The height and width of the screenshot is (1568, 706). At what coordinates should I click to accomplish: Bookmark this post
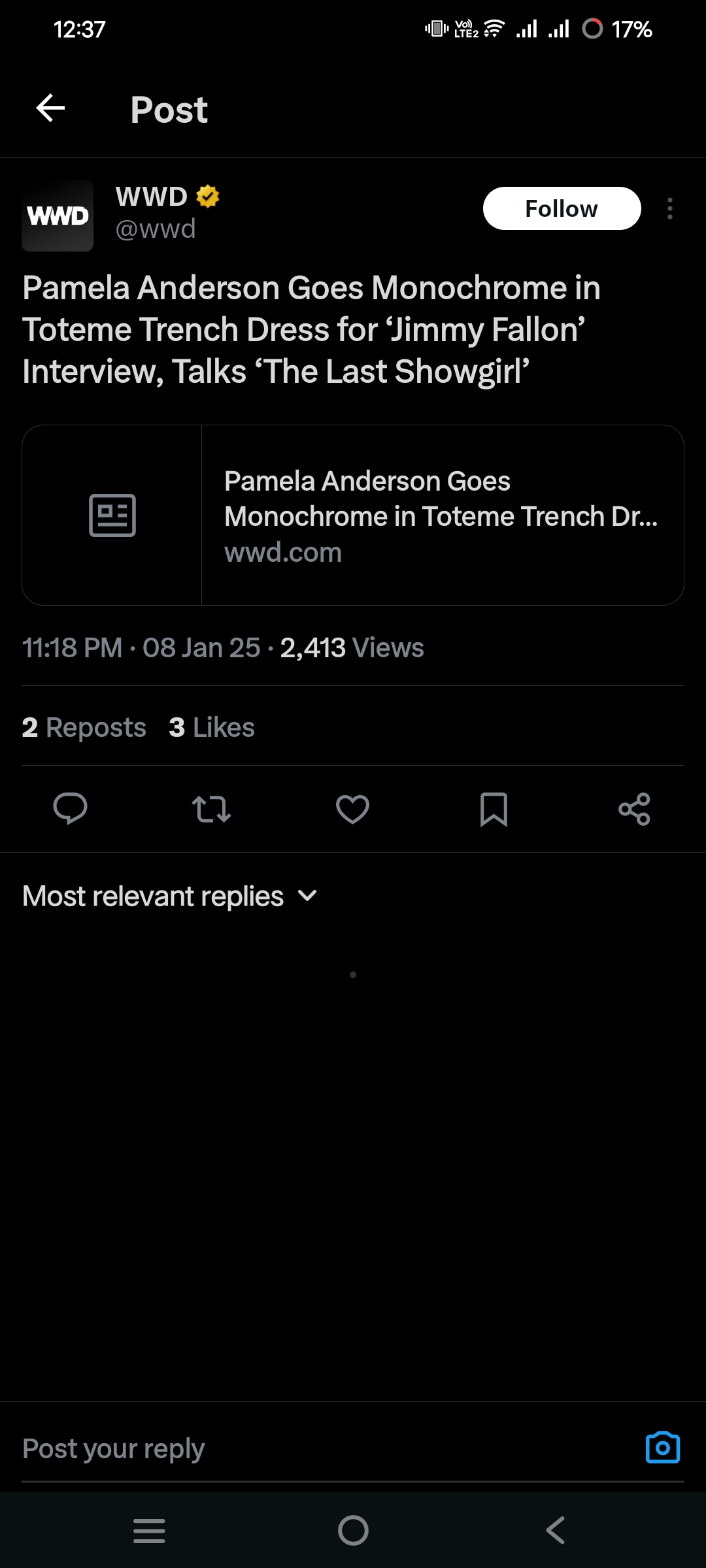[x=494, y=809]
